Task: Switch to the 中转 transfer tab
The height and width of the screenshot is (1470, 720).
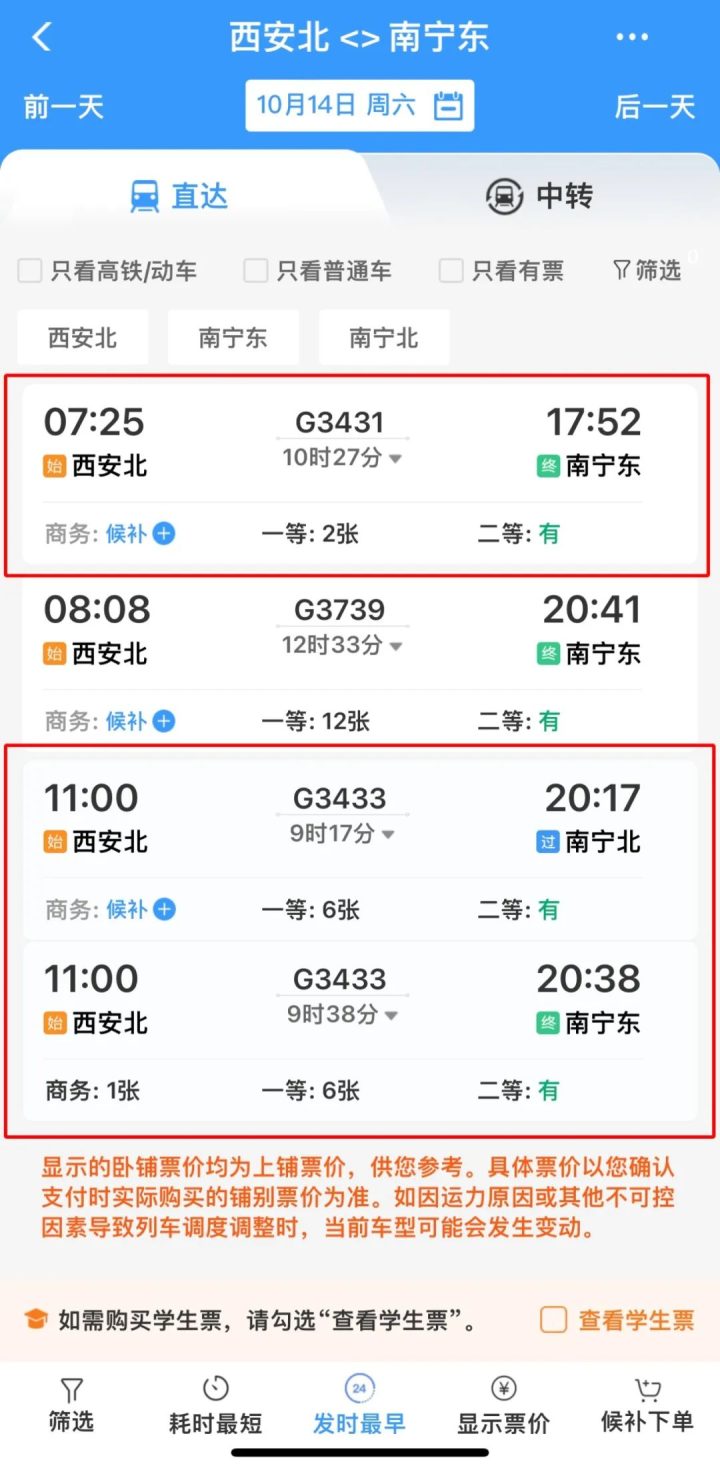Action: coord(540,196)
